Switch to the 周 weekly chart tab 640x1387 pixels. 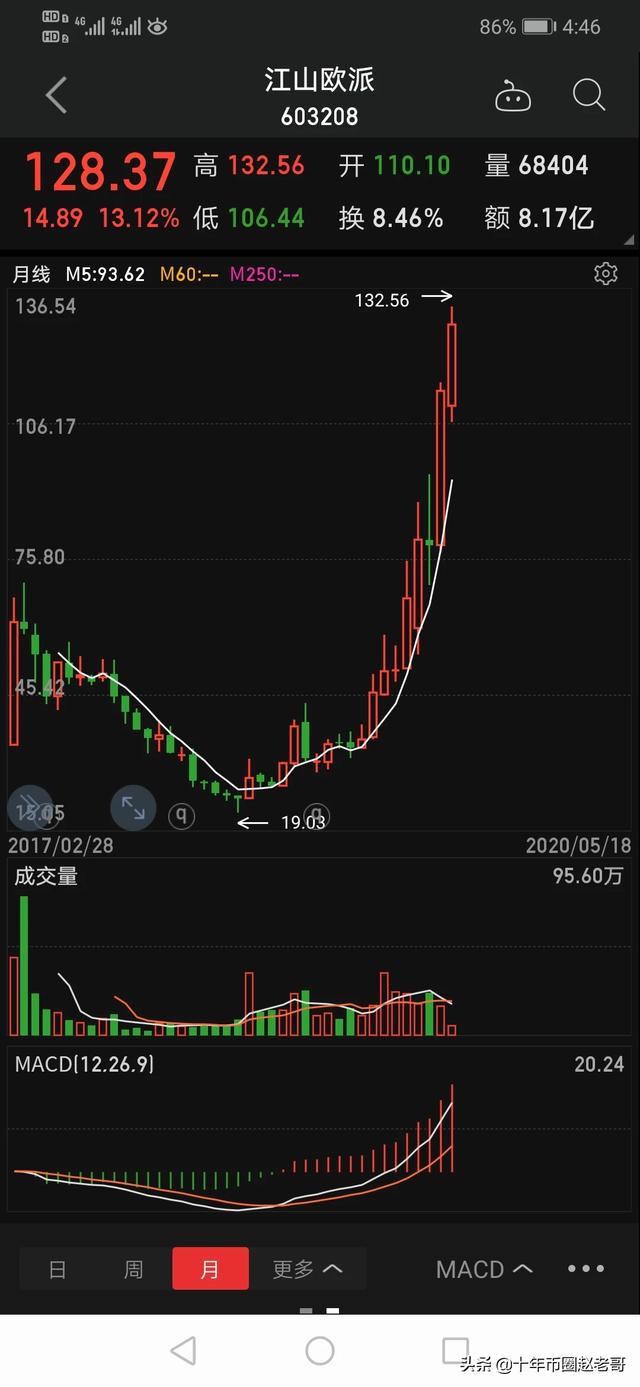(x=134, y=1269)
